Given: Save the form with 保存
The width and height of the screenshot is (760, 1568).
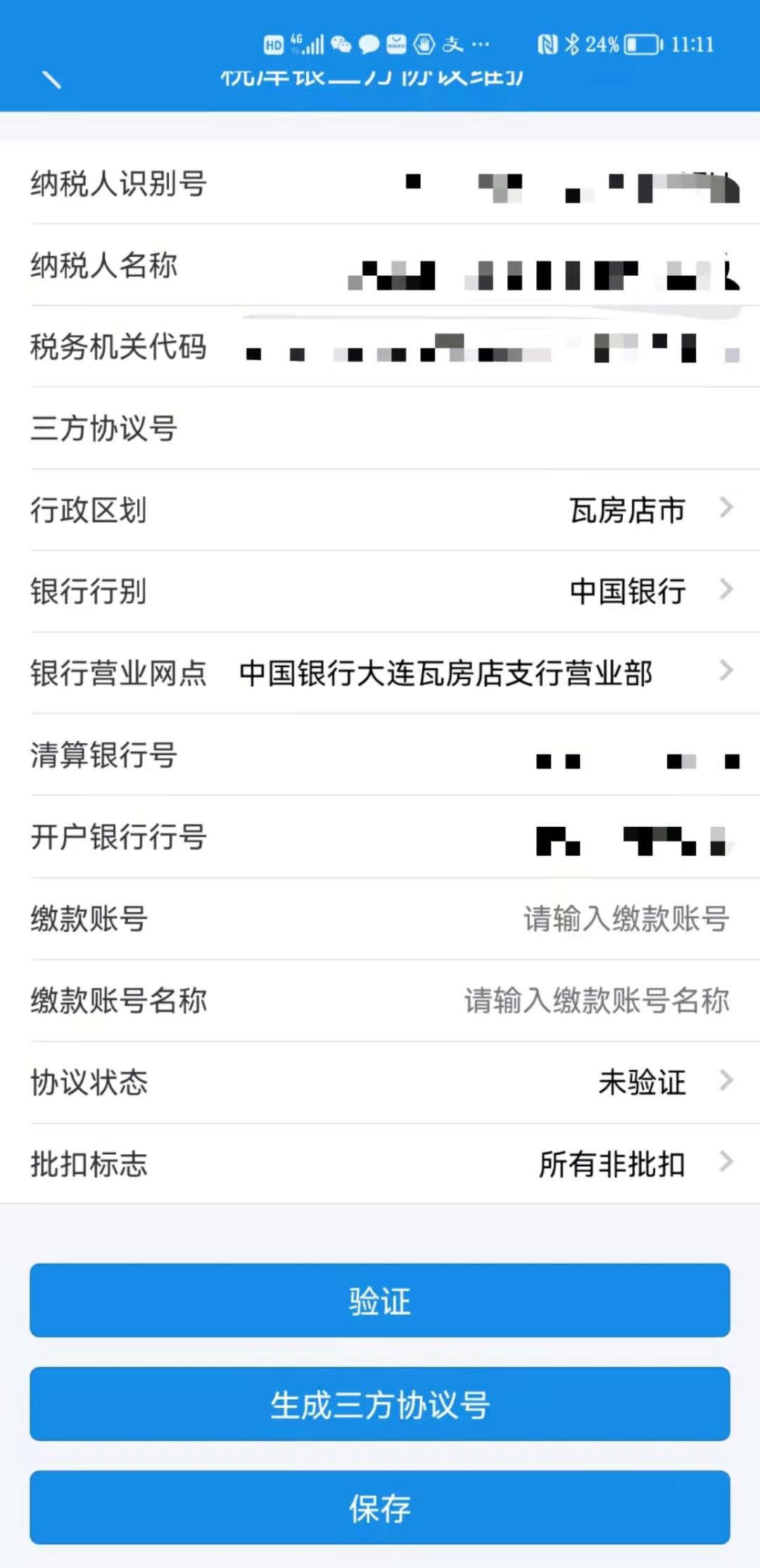Looking at the screenshot, I should coord(380,1507).
